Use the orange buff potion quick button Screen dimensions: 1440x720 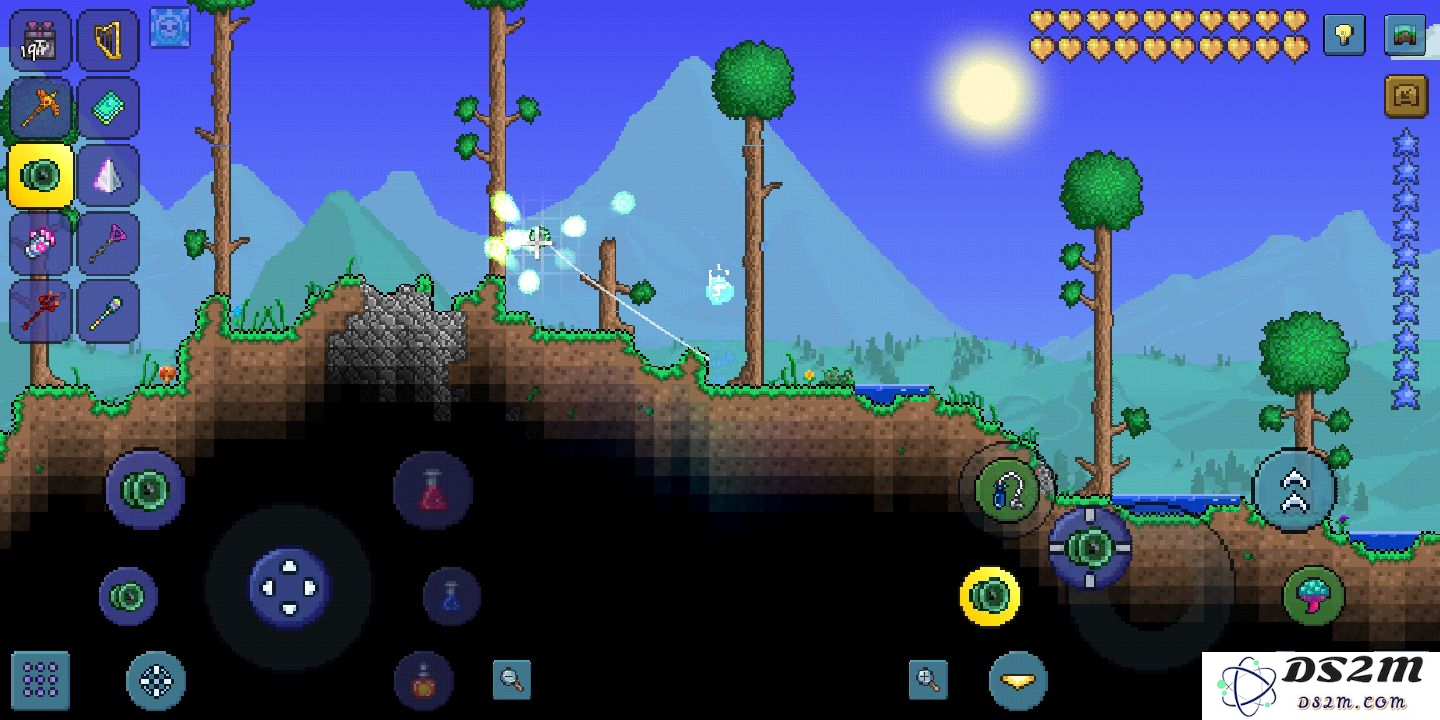tap(424, 681)
